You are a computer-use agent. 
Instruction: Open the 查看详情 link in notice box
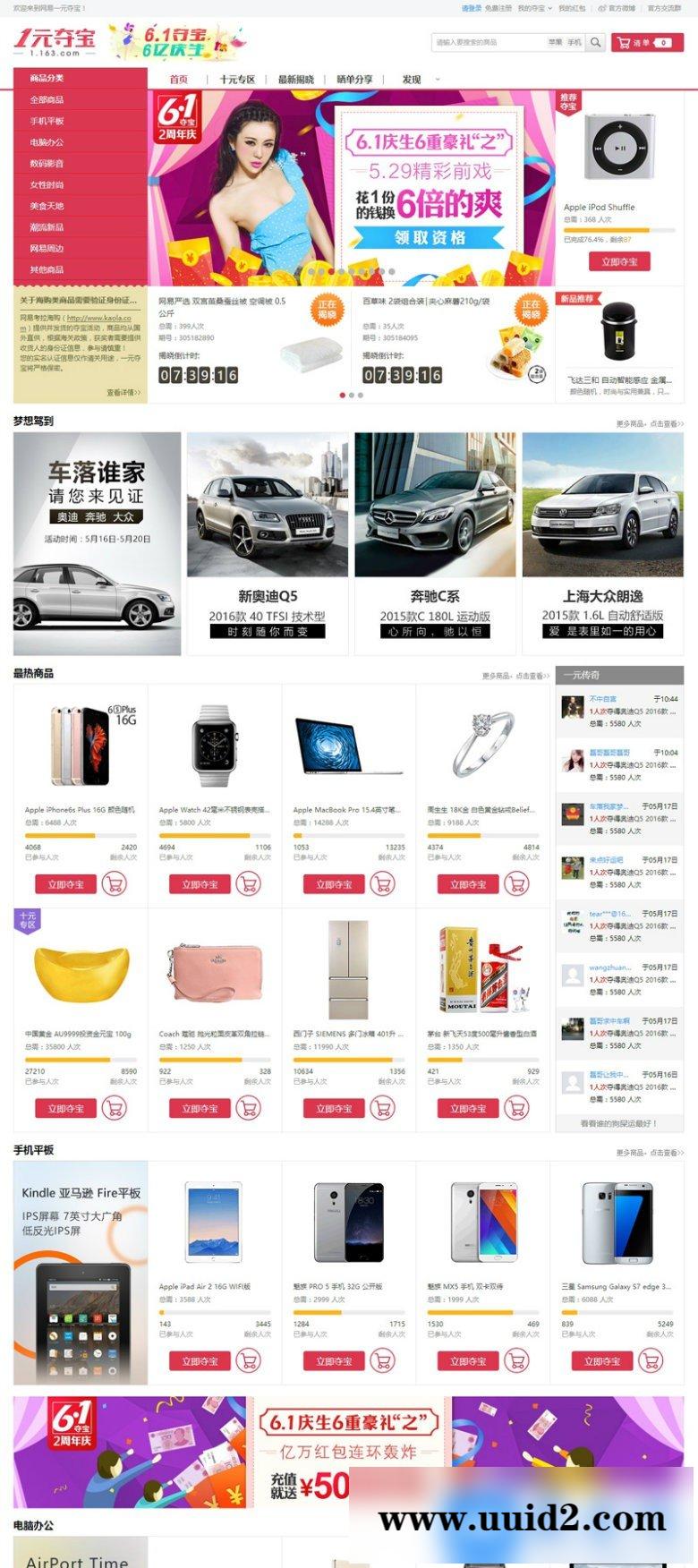tap(123, 392)
